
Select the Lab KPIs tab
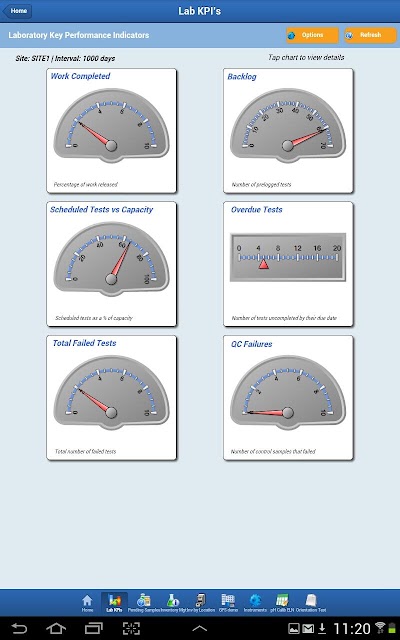pos(114,603)
